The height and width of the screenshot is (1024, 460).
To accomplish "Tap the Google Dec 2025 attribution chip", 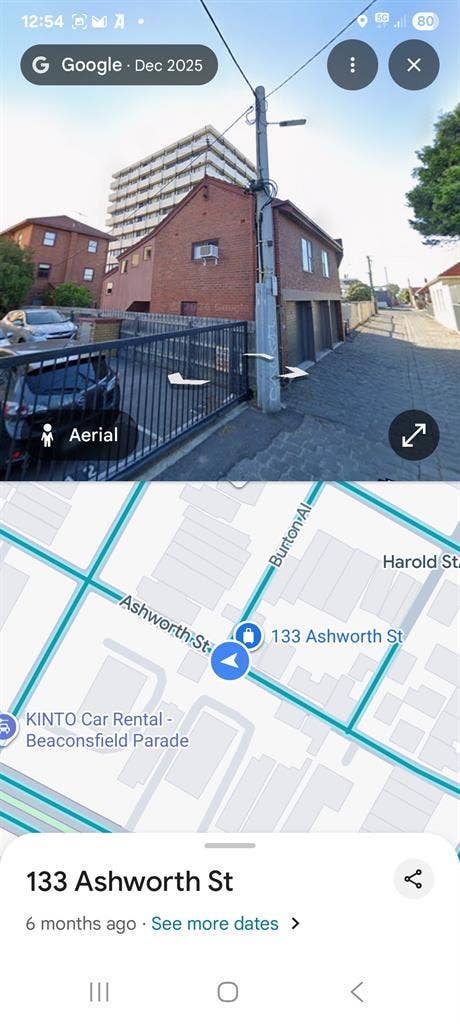I will click(119, 65).
